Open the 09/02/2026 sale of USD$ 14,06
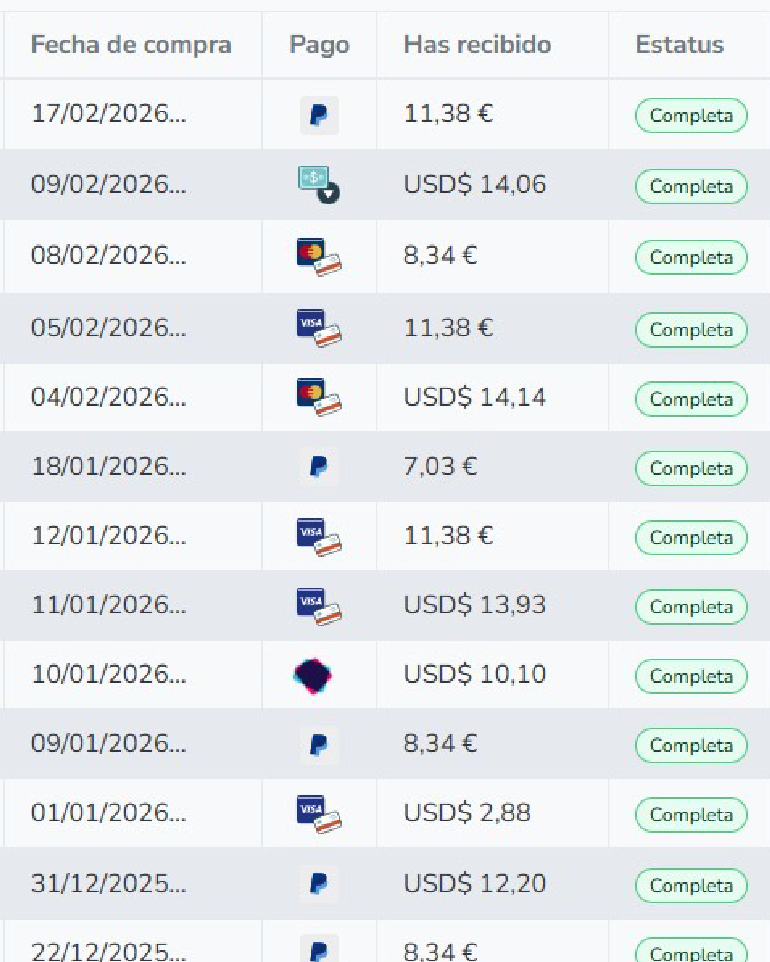 [109, 185]
